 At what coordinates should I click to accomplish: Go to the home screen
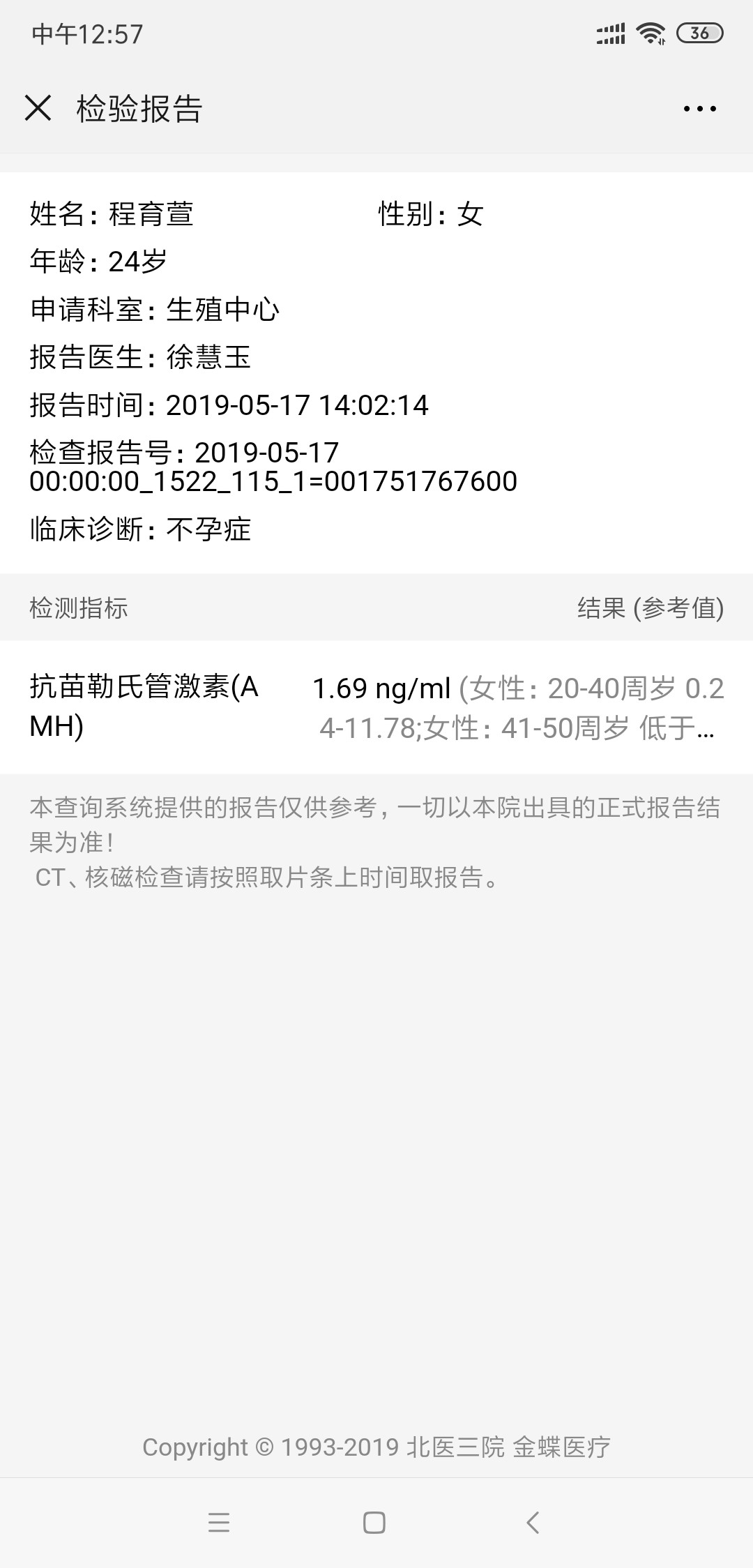click(374, 1523)
